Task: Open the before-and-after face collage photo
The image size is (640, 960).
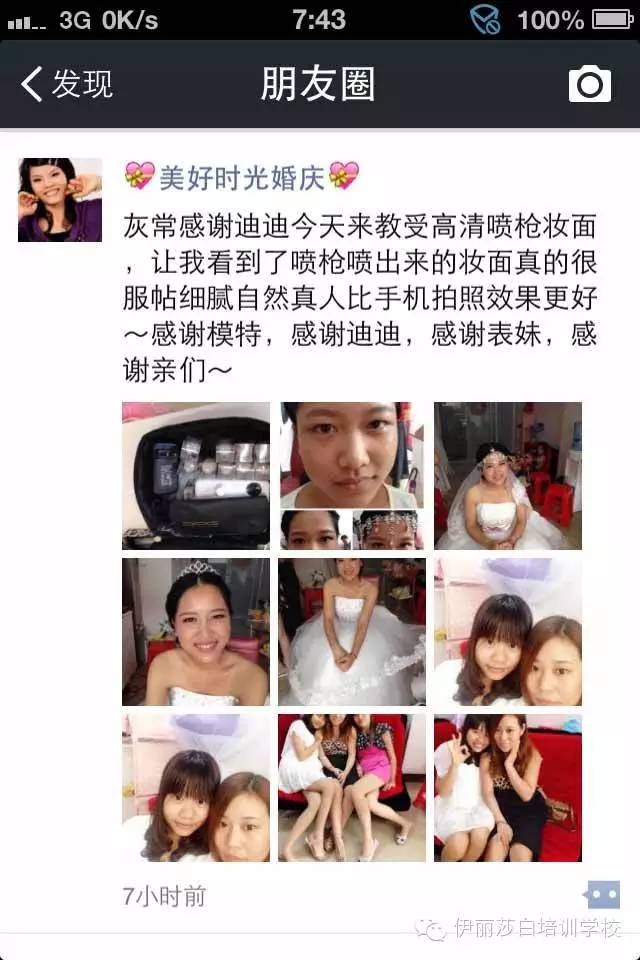Action: pos(352,476)
